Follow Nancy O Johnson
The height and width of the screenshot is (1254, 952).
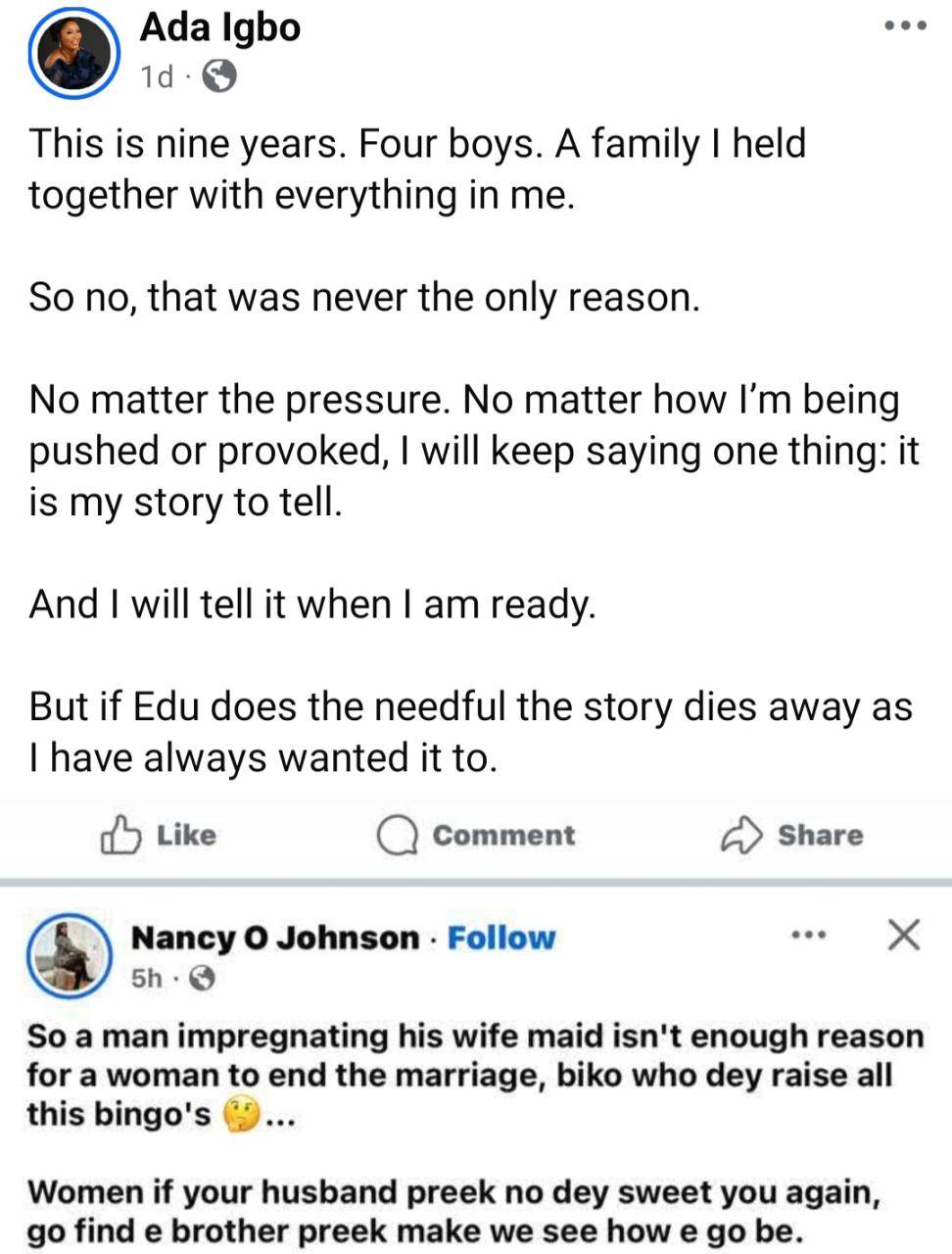[x=500, y=939]
